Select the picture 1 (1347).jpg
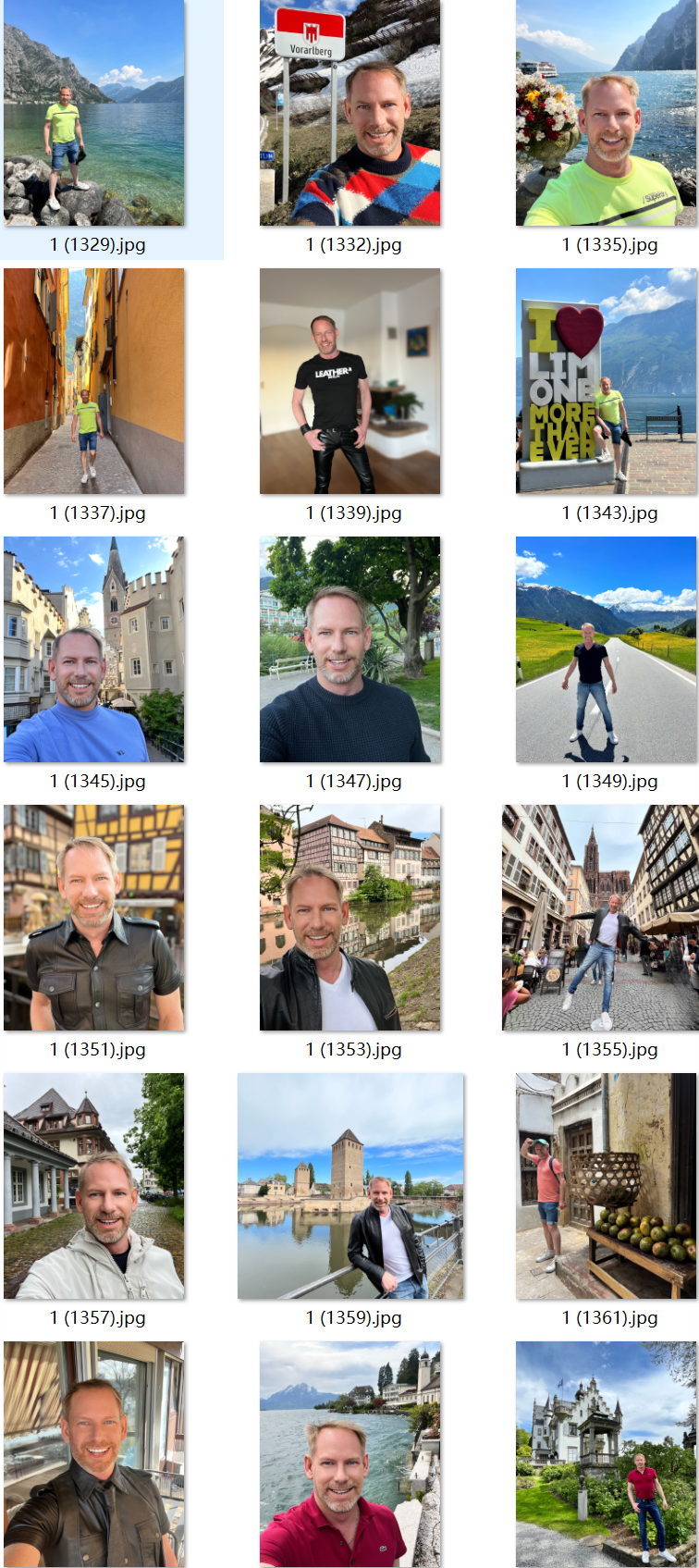699x1568 pixels. tap(349, 649)
